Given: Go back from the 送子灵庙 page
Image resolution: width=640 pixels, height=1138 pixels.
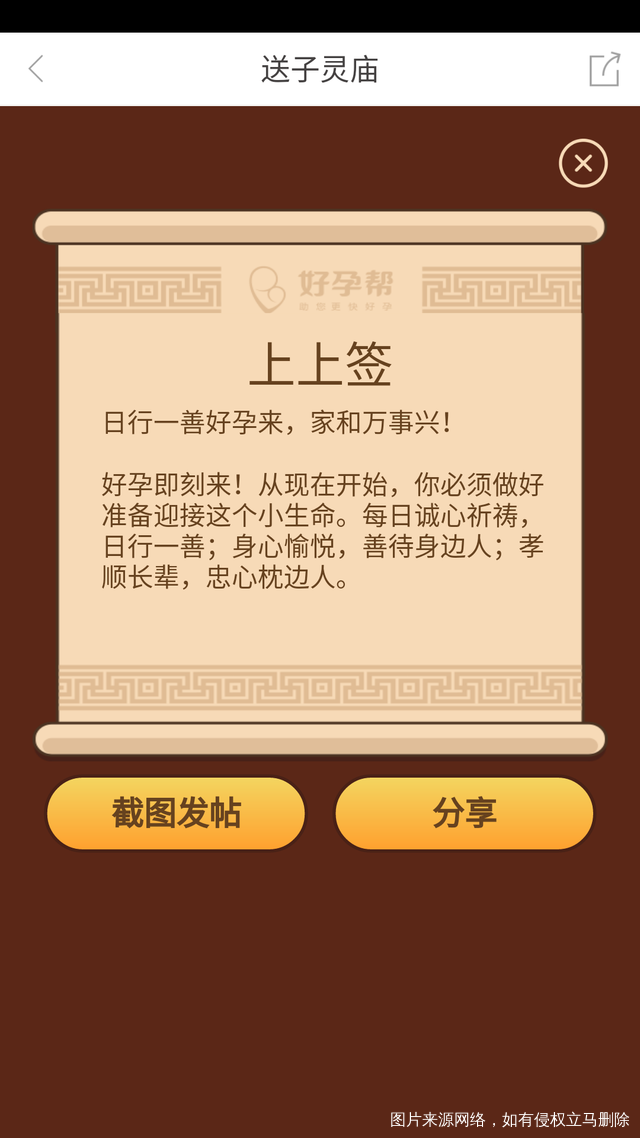Looking at the screenshot, I should coord(36,69).
